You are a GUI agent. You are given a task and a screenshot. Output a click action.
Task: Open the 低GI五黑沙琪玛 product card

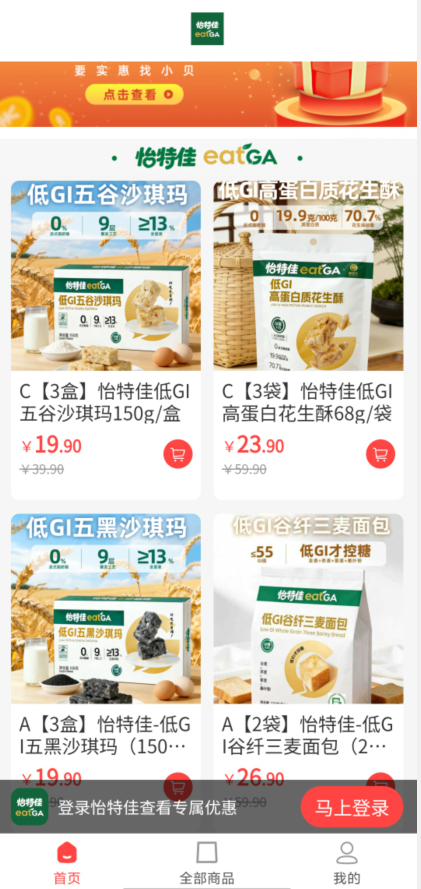coord(106,646)
